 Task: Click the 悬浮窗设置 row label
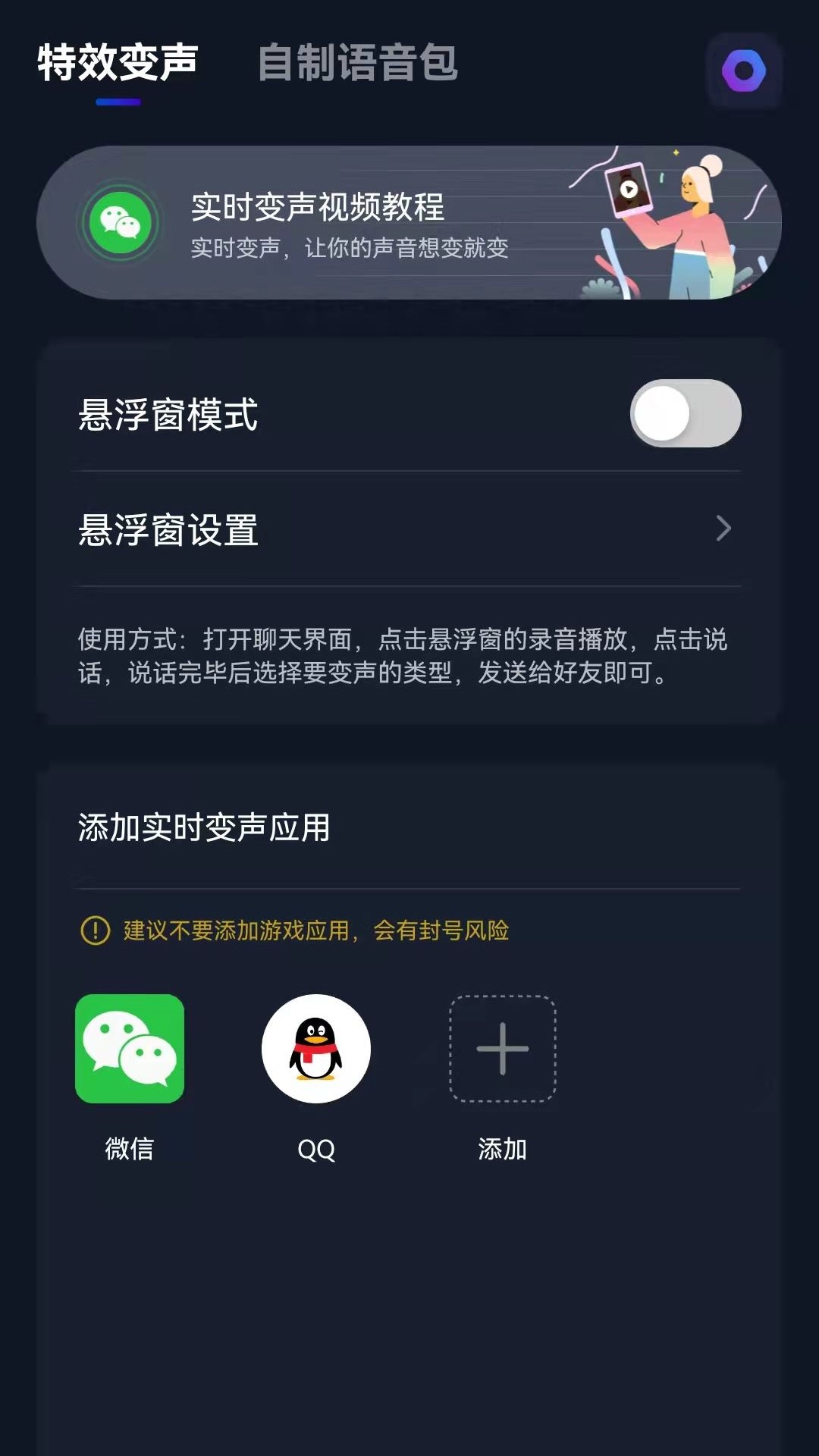point(168,531)
